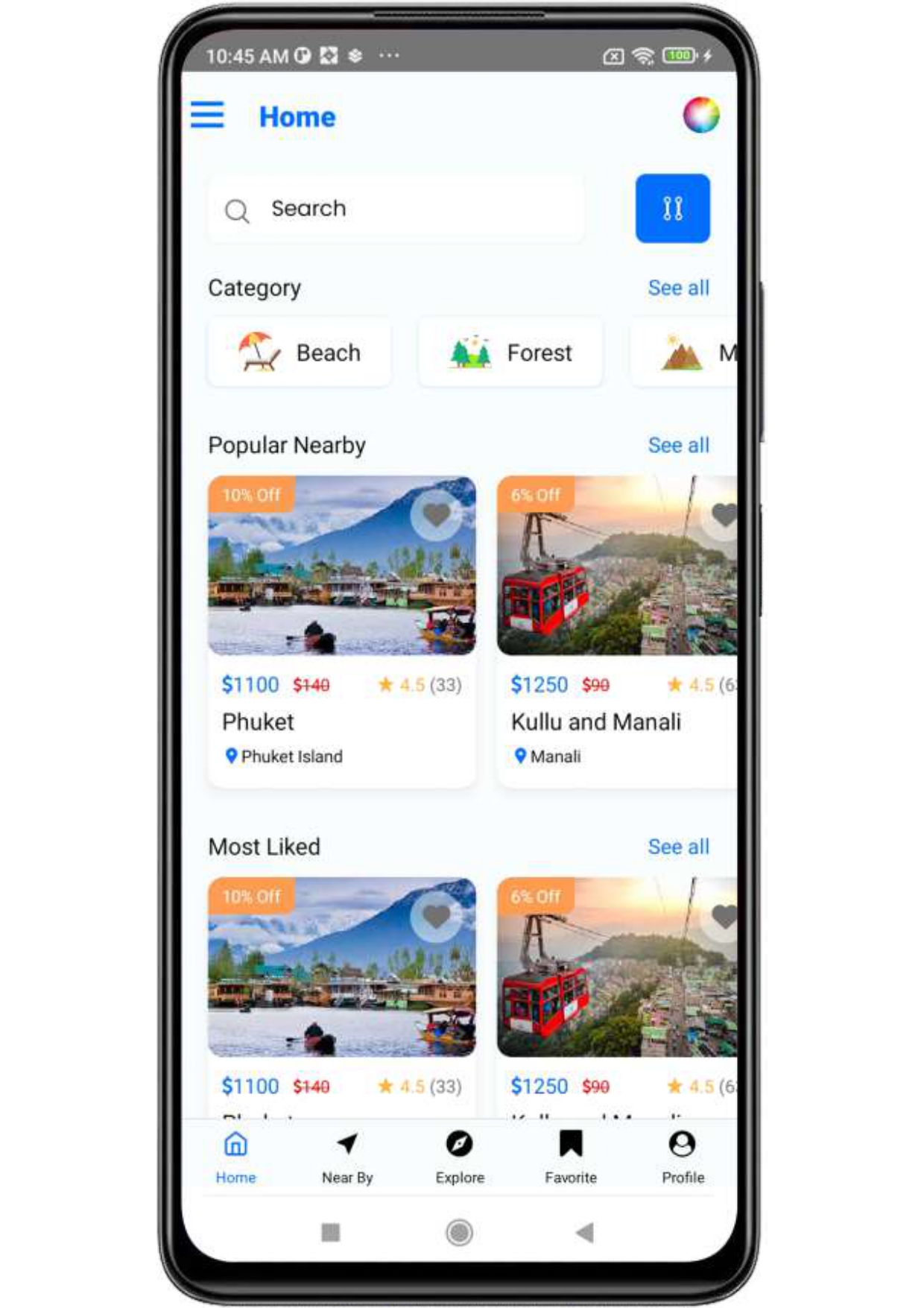The height and width of the screenshot is (1308, 924).
Task: See all Popular Nearby places
Action: click(x=677, y=445)
